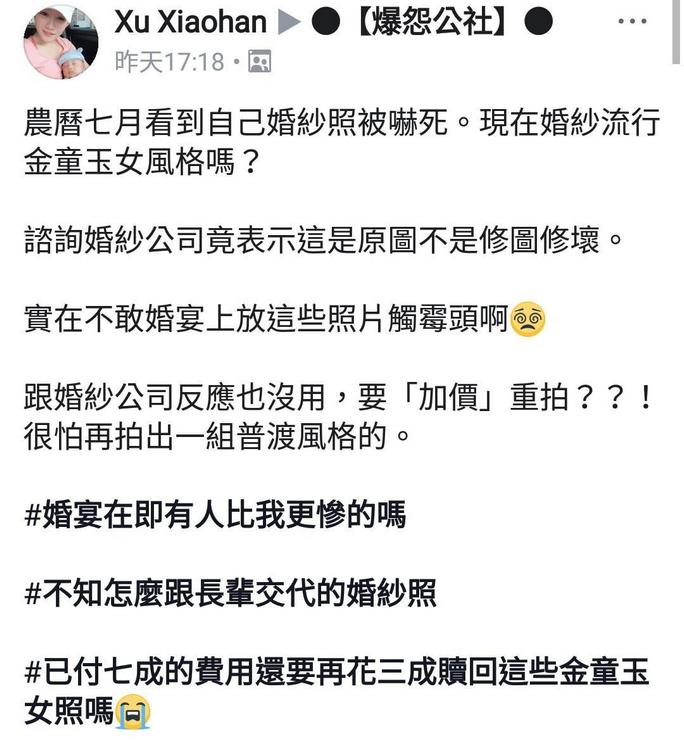Image resolution: width=684 pixels, height=750 pixels.
Task: Open hashtag #不知怎麼跟長輩交代的婚紗照
Action: pos(230,594)
